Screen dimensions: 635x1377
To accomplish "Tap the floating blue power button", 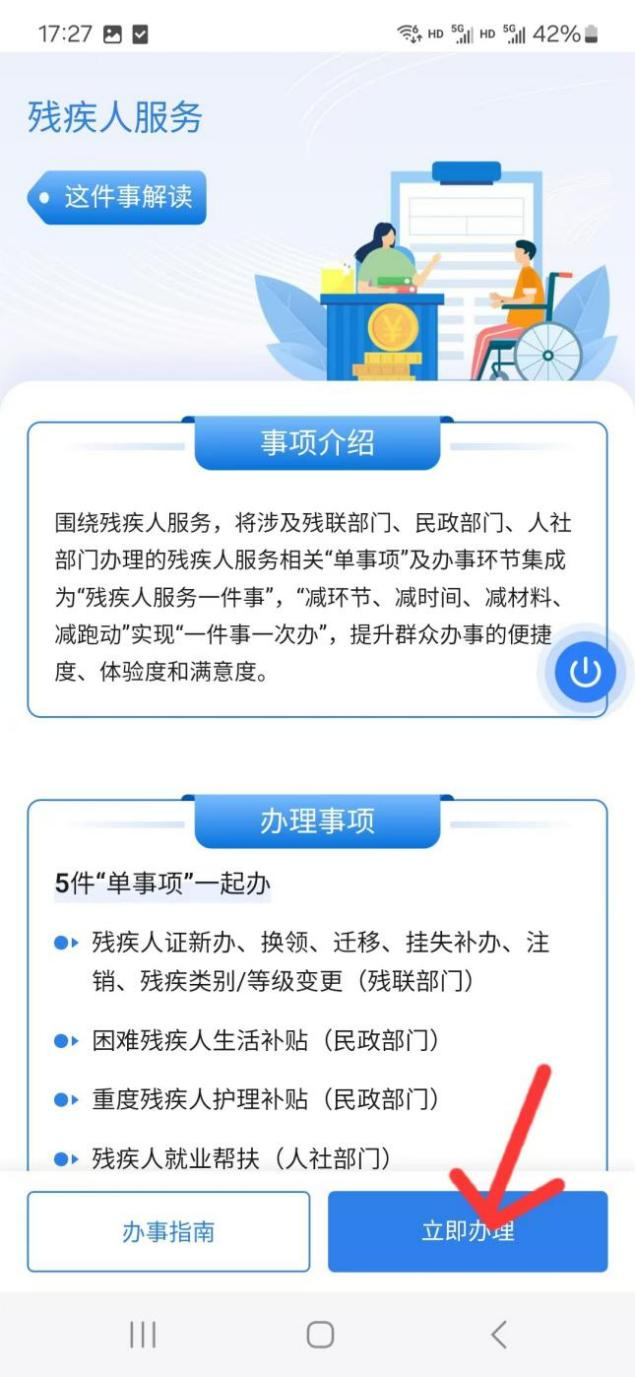I will (584, 672).
